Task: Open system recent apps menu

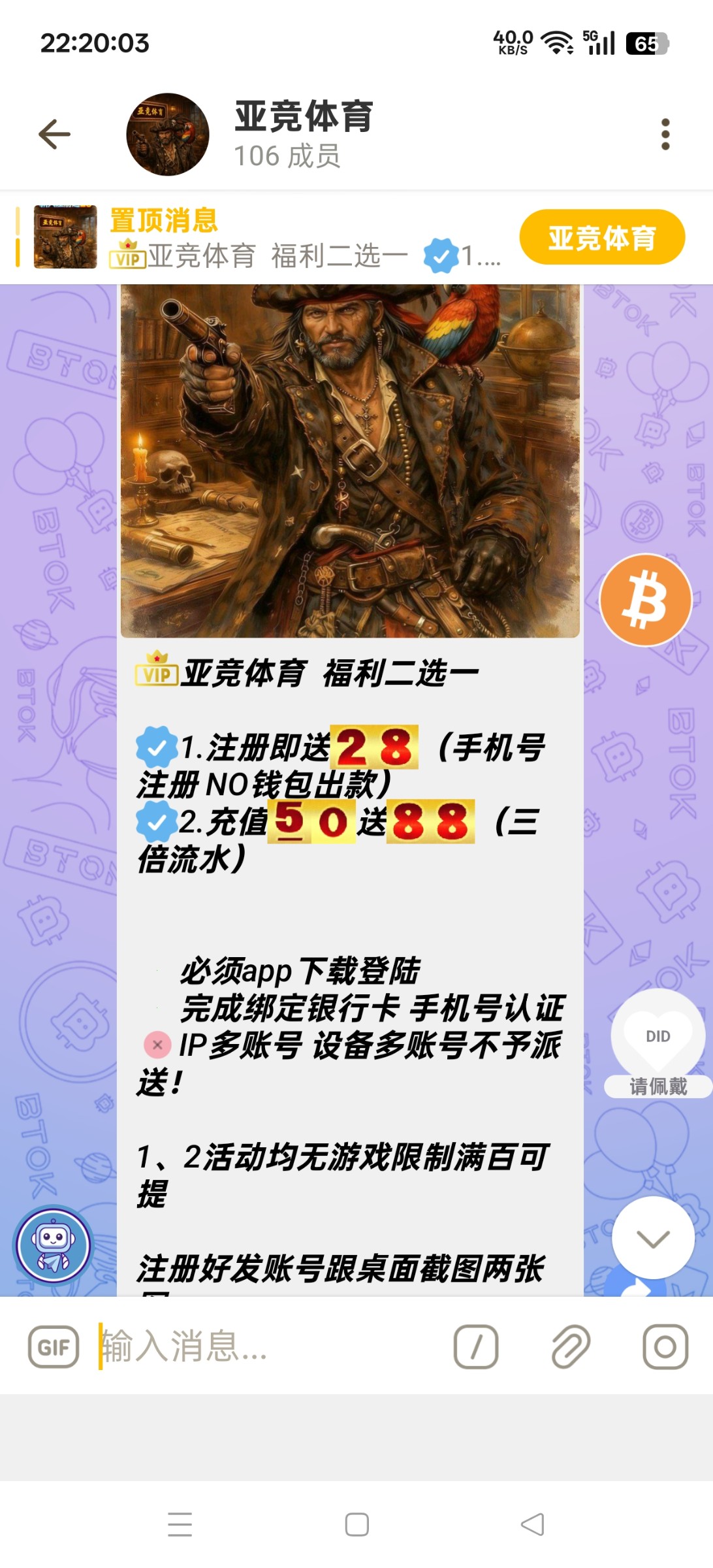Action: pos(180,1524)
